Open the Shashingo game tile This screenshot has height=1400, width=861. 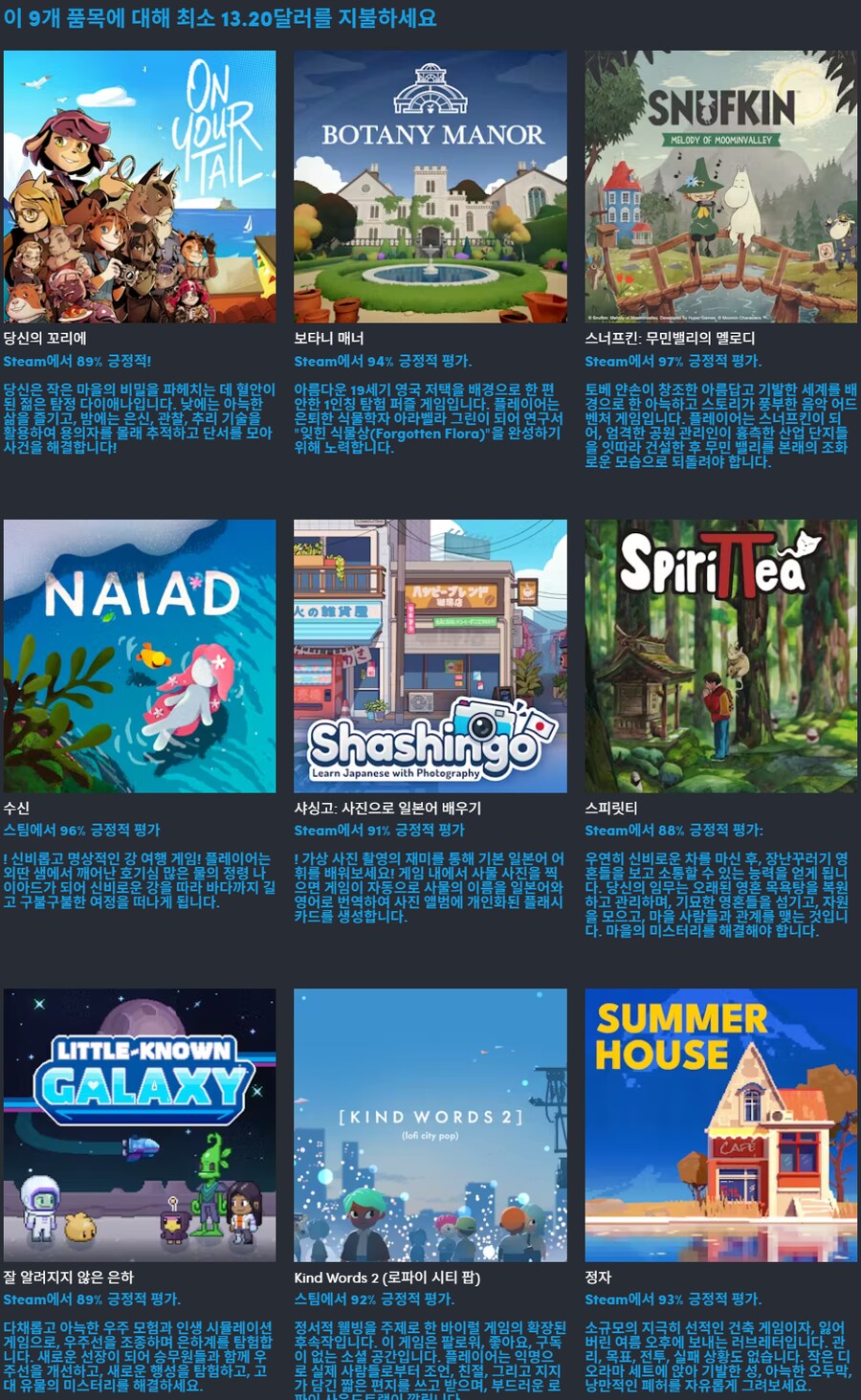click(430, 656)
